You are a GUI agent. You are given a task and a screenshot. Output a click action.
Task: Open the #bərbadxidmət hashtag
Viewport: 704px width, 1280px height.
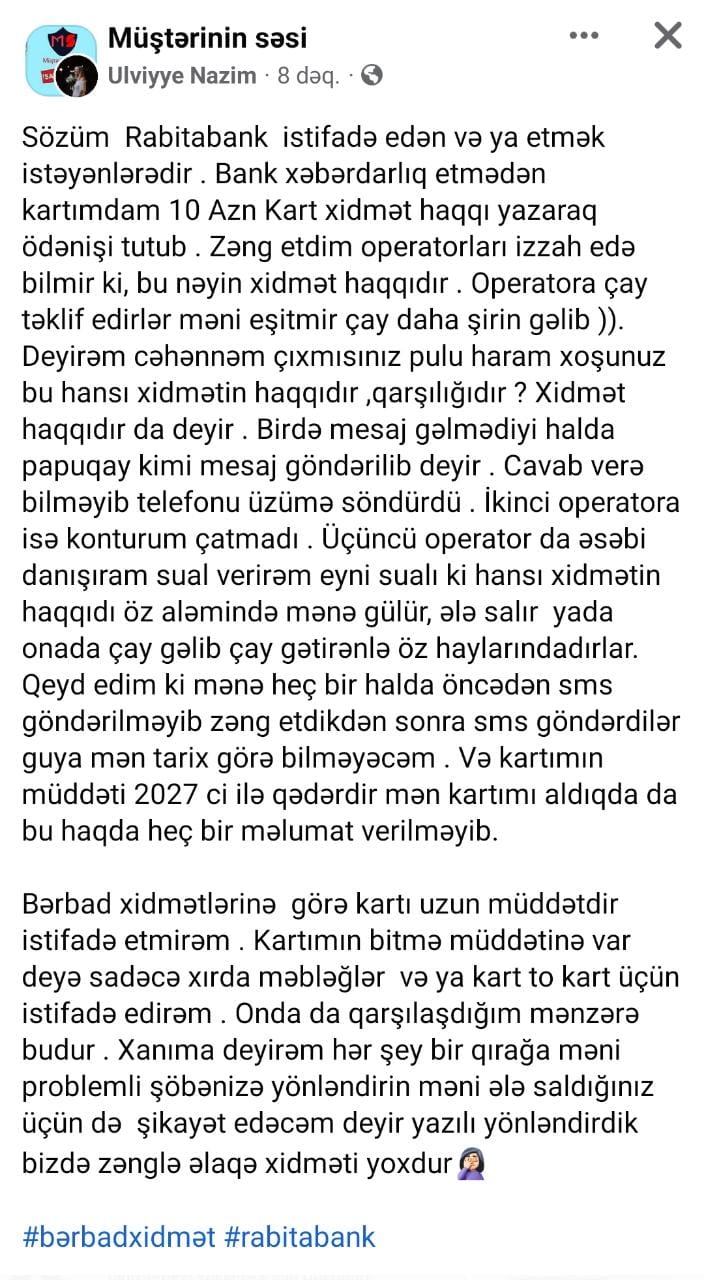coord(119,1236)
